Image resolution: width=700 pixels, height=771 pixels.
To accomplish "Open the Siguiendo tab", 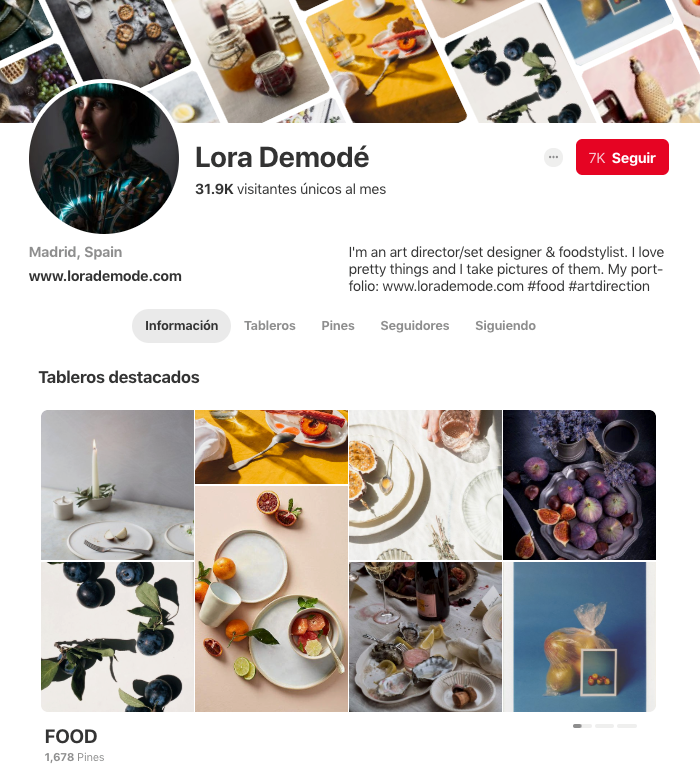I will pyautogui.click(x=505, y=326).
